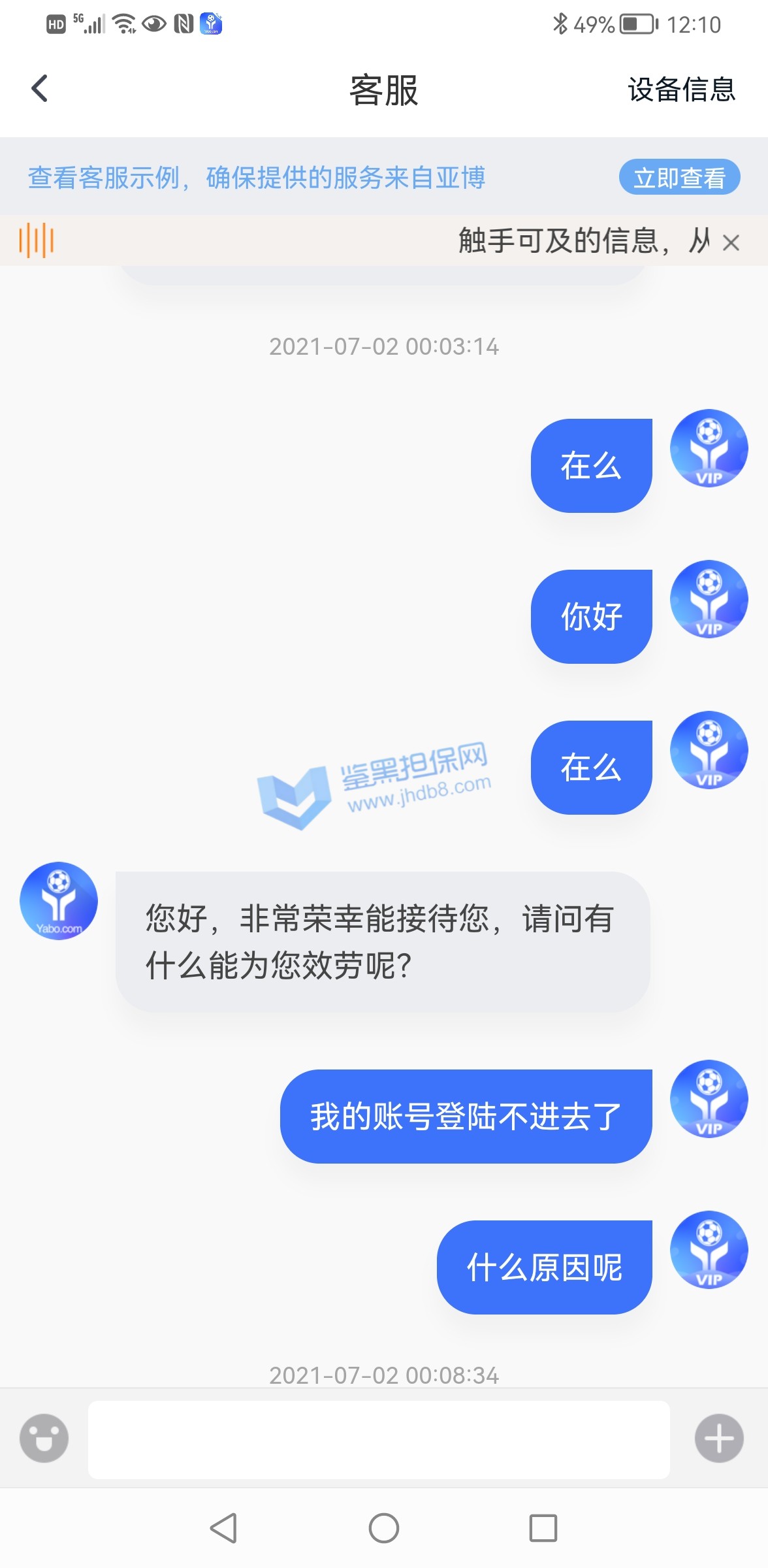This screenshot has width=768, height=1568.
Task: Open 设备信息 device info
Action: pyautogui.click(x=681, y=90)
